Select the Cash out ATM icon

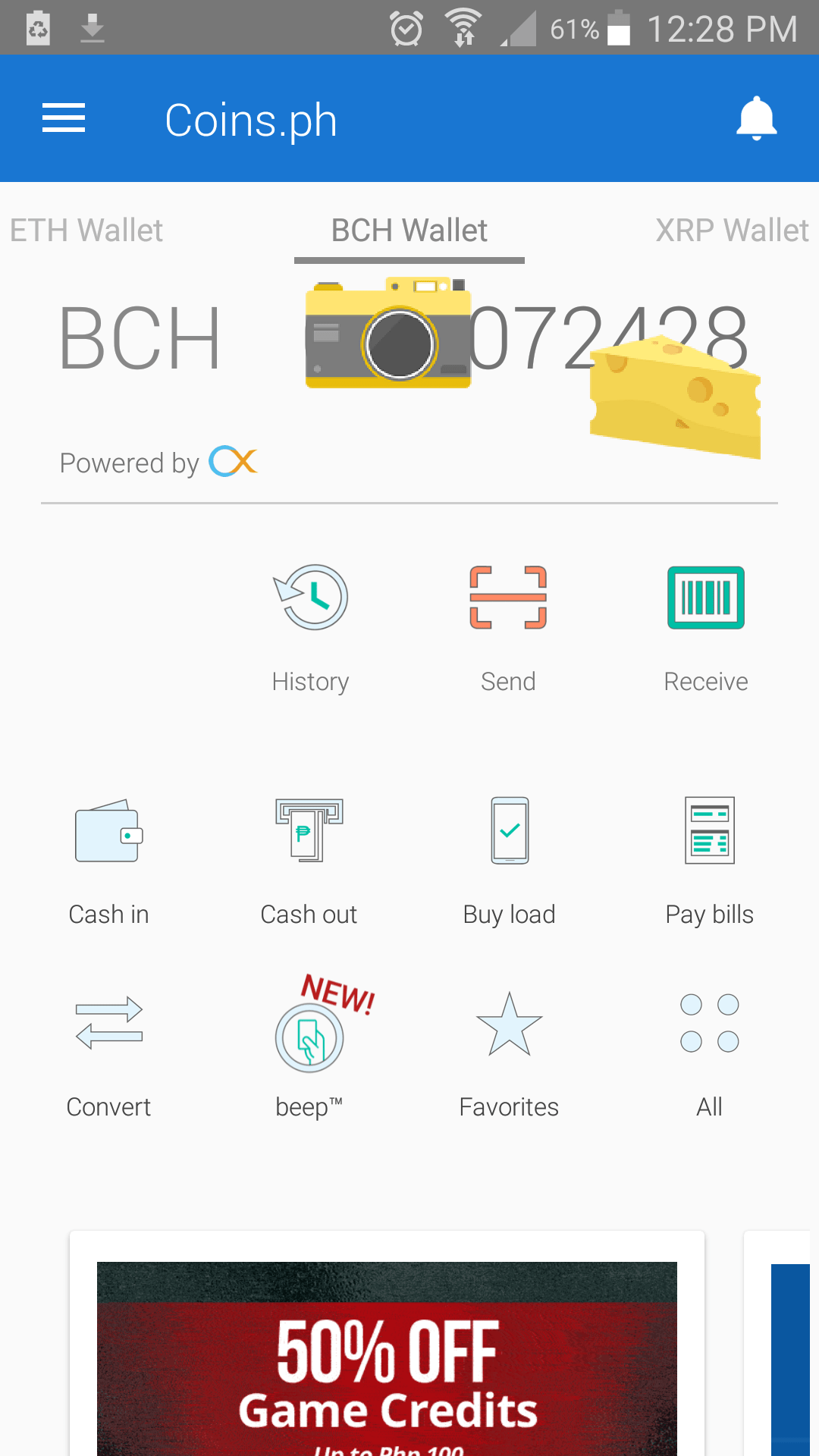pyautogui.click(x=309, y=832)
